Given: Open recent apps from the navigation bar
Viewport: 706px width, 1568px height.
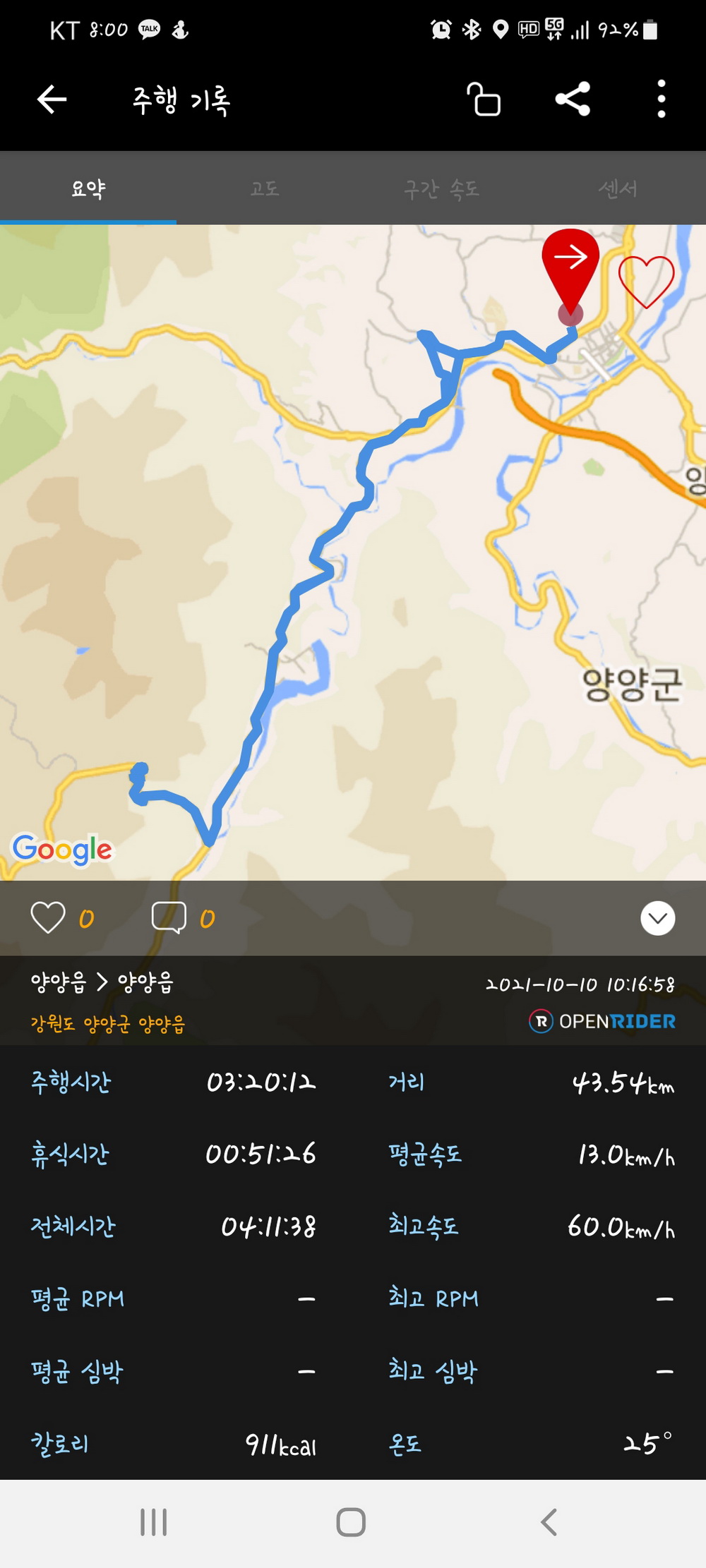Looking at the screenshot, I should 153,1522.
